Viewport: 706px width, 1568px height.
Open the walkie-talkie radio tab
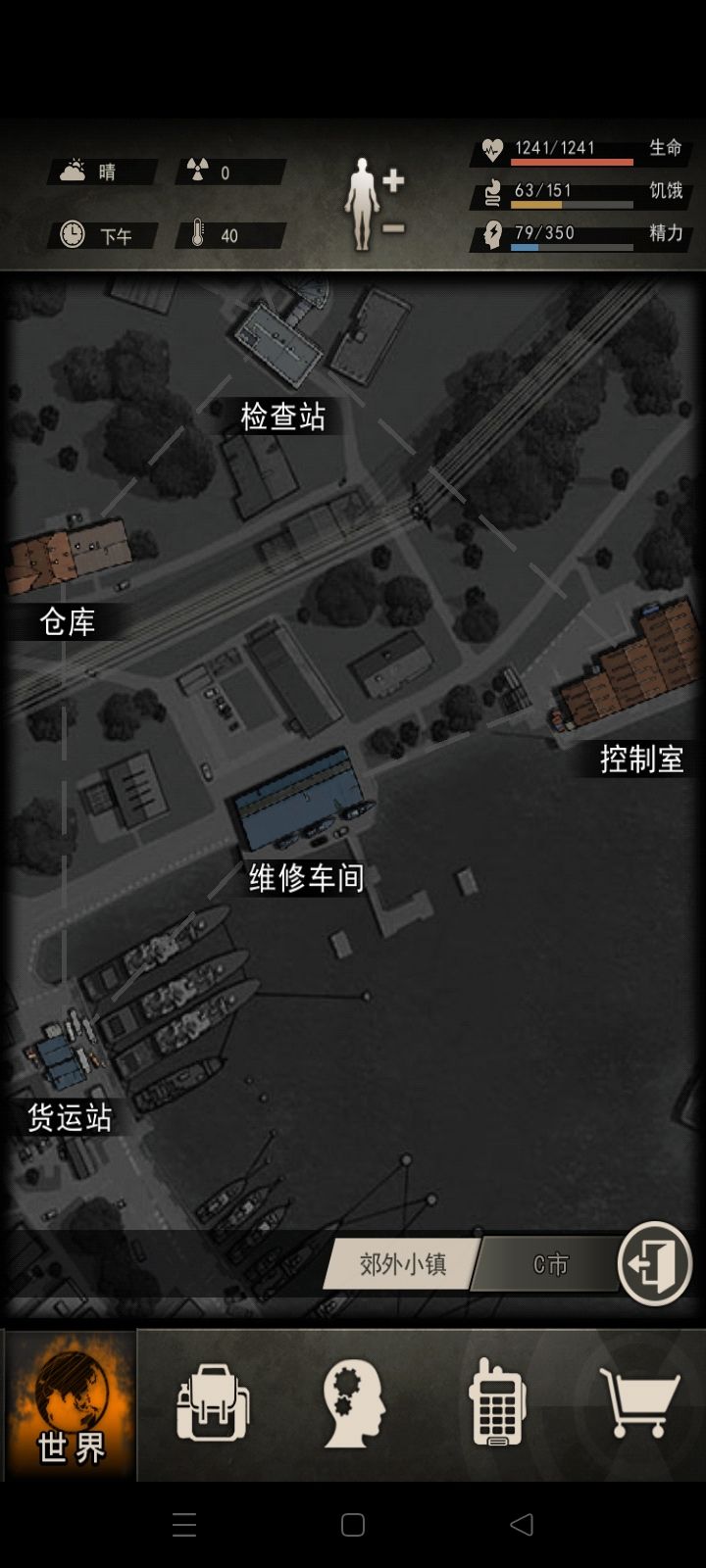pos(497,1401)
